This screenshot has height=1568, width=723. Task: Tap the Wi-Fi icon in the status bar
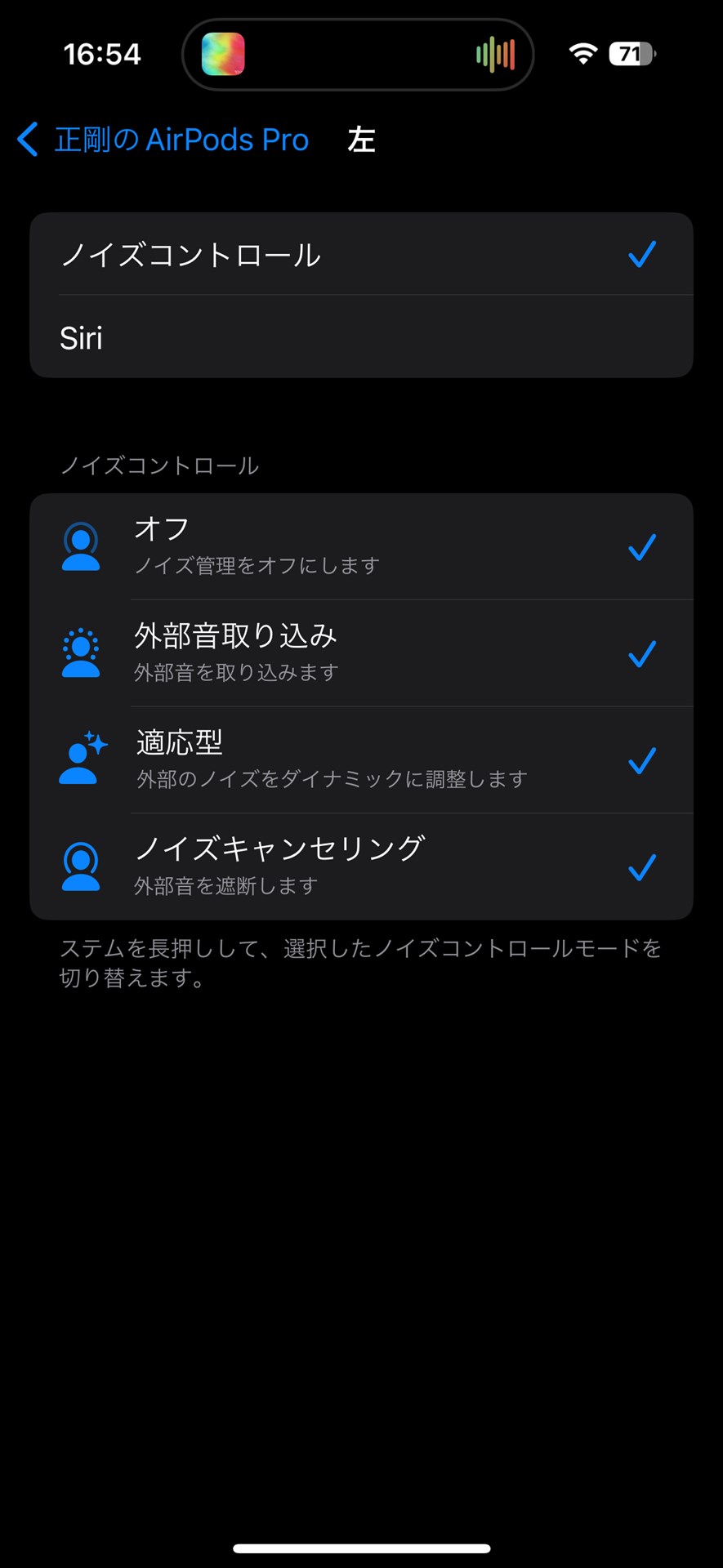(x=582, y=53)
